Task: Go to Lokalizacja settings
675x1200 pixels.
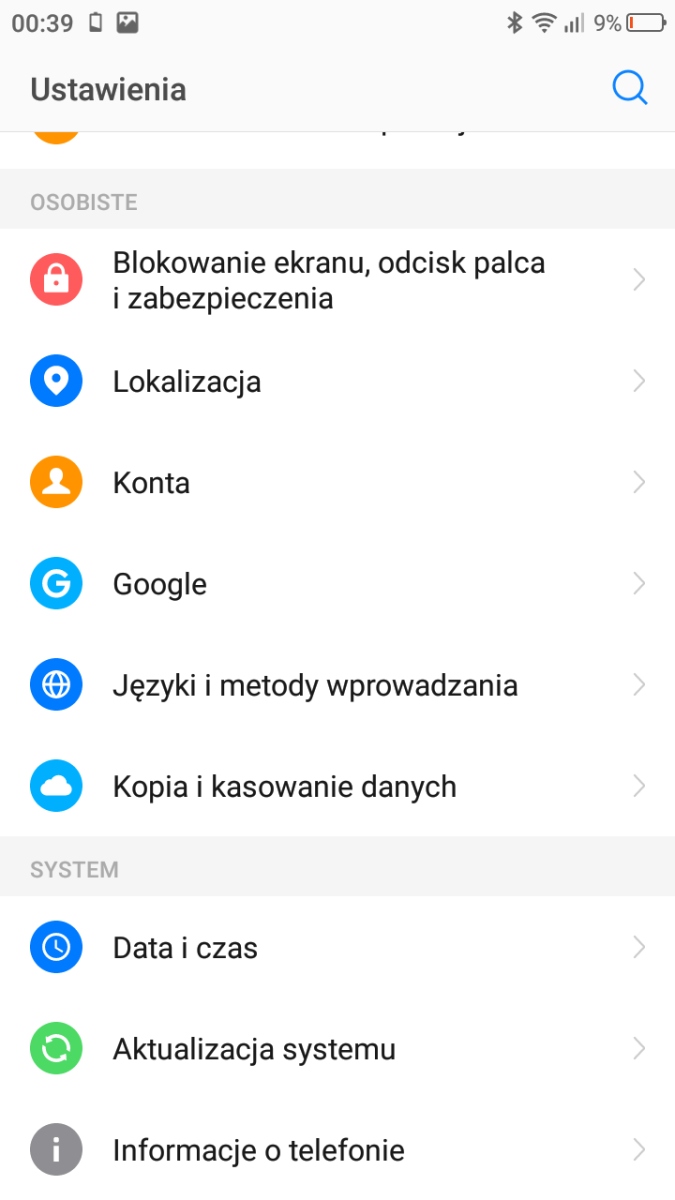Action: point(187,382)
